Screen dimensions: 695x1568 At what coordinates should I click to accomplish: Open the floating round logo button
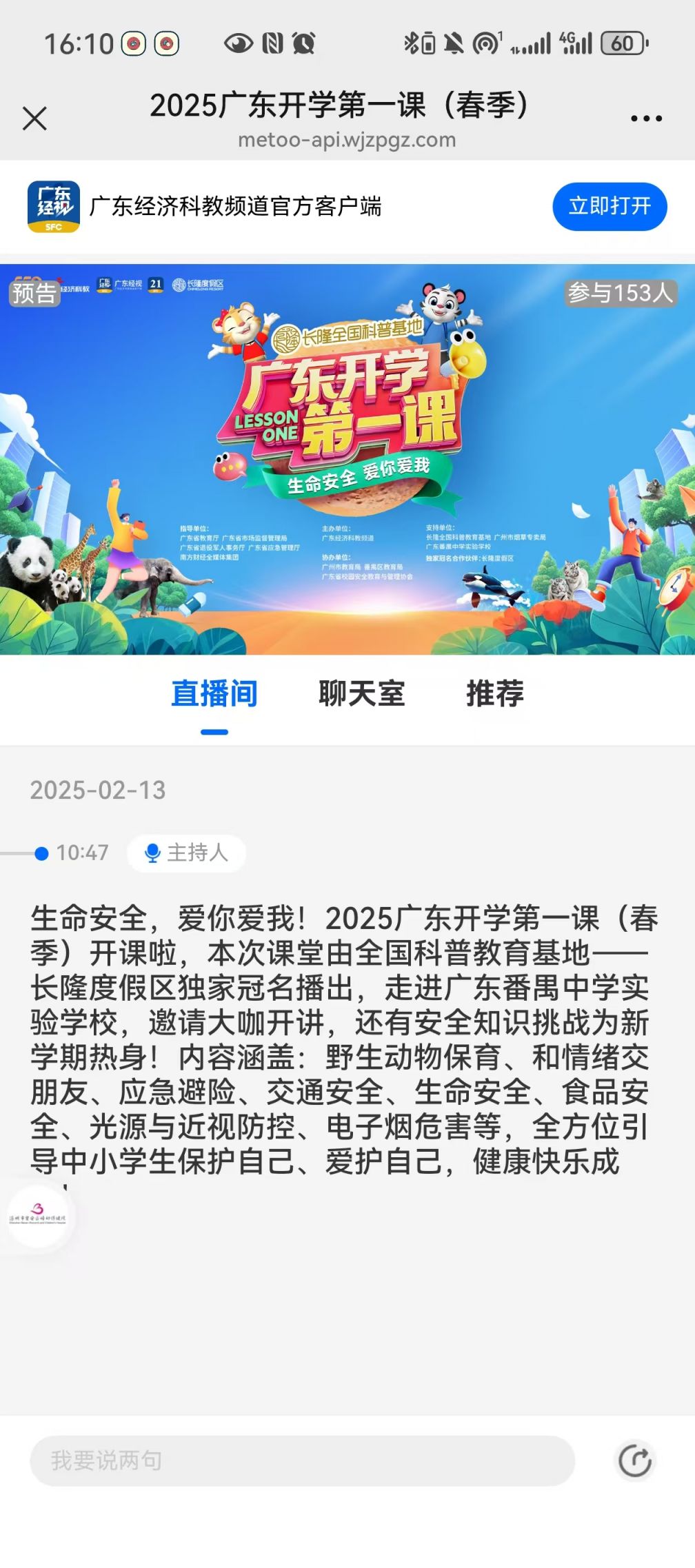(x=38, y=1216)
